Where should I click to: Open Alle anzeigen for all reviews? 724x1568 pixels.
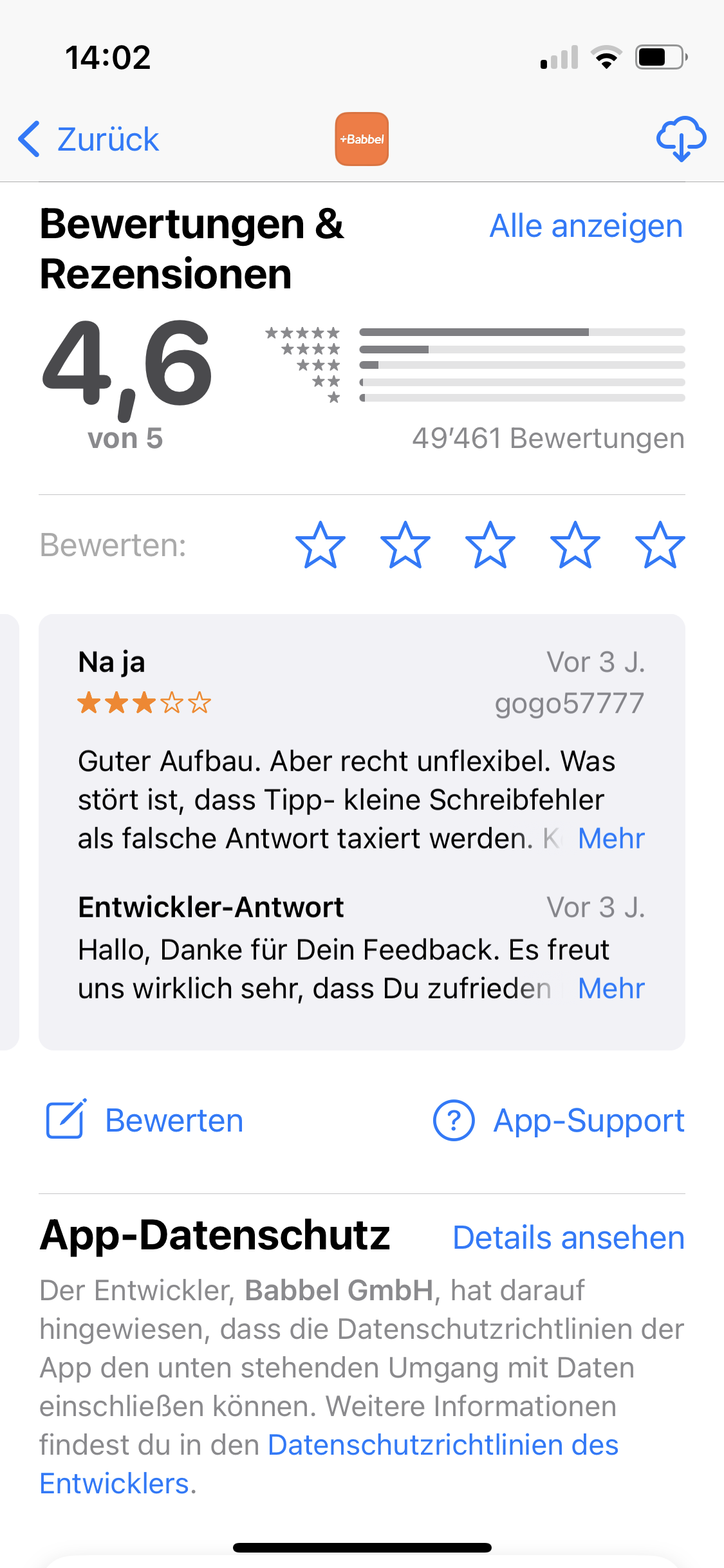coord(586,226)
